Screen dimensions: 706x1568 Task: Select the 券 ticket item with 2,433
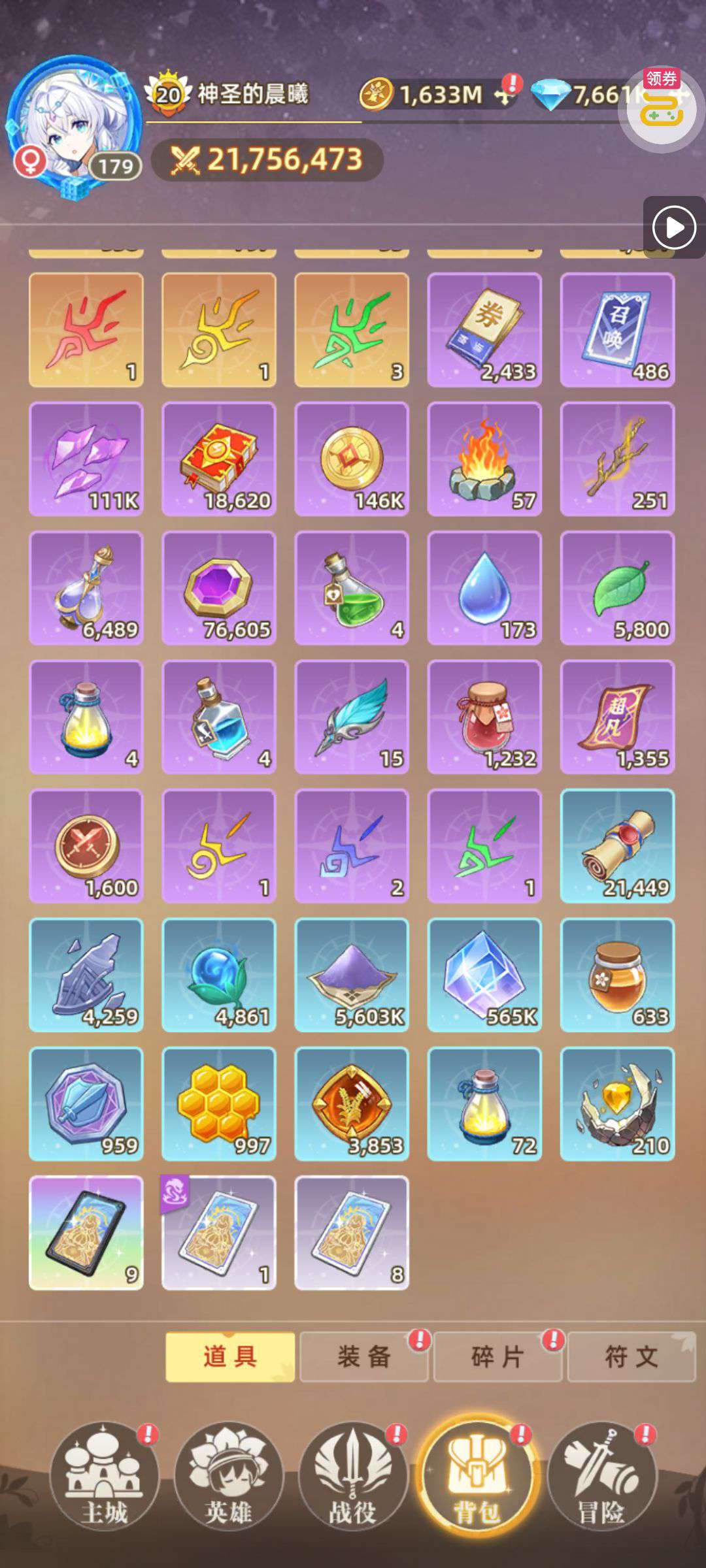pyautogui.click(x=484, y=330)
